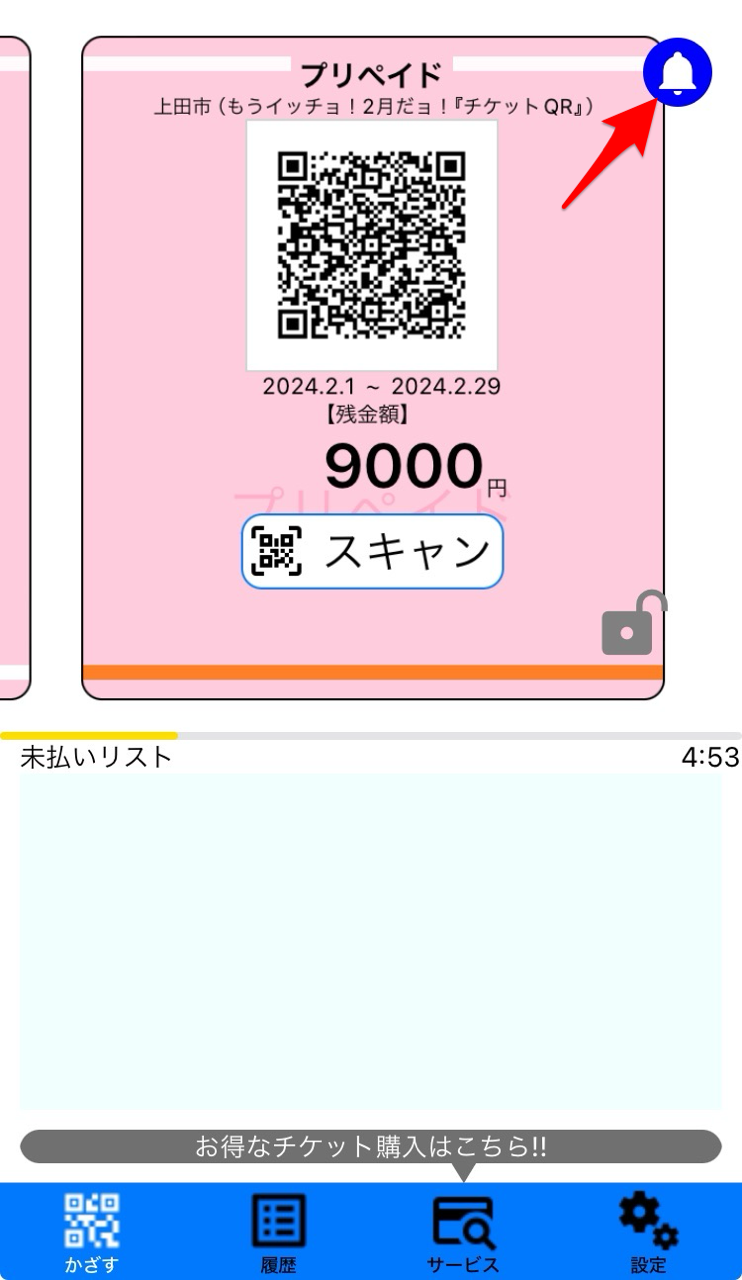Go to the サービス tab
Image resolution: width=742 pixels, height=1280 pixels.
(x=462, y=1232)
